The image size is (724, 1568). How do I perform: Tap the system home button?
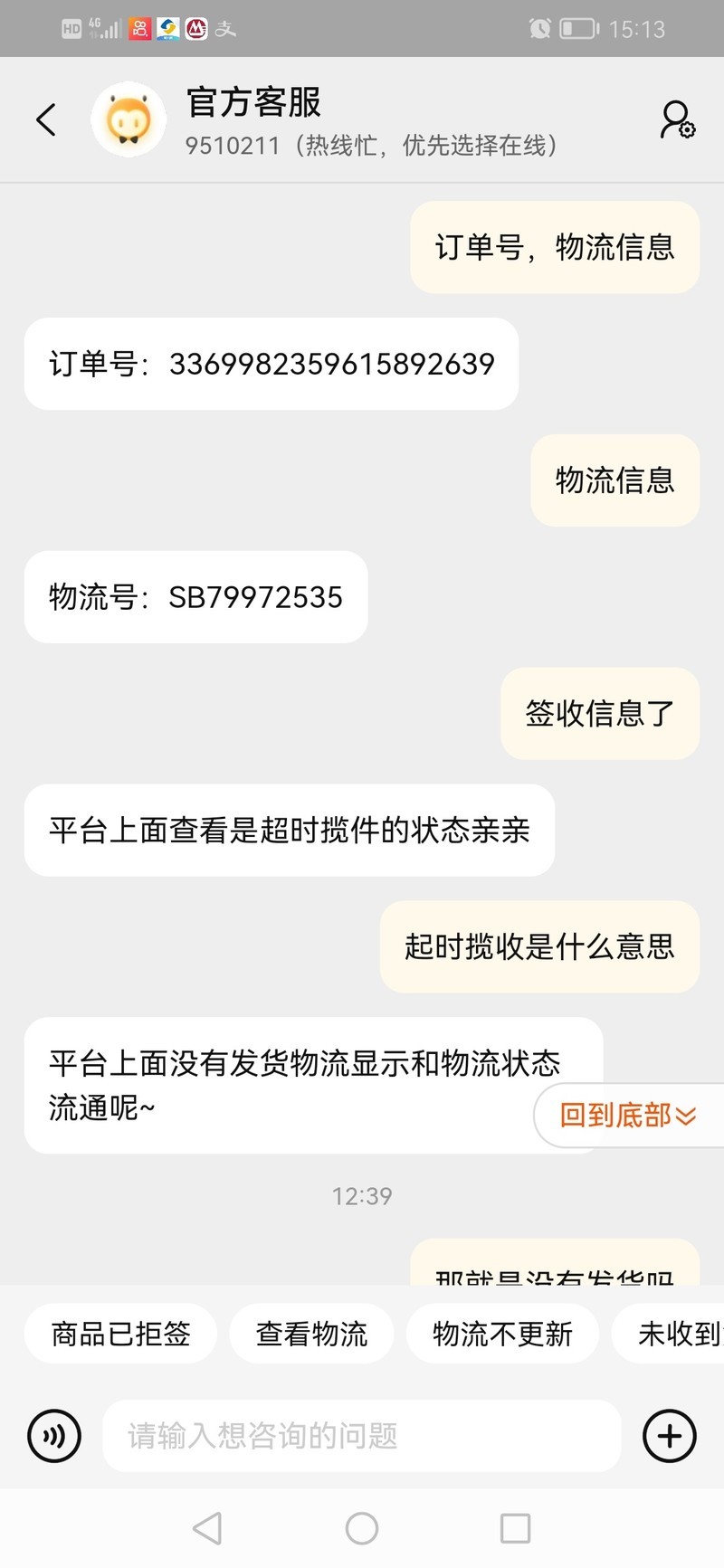click(x=362, y=1528)
